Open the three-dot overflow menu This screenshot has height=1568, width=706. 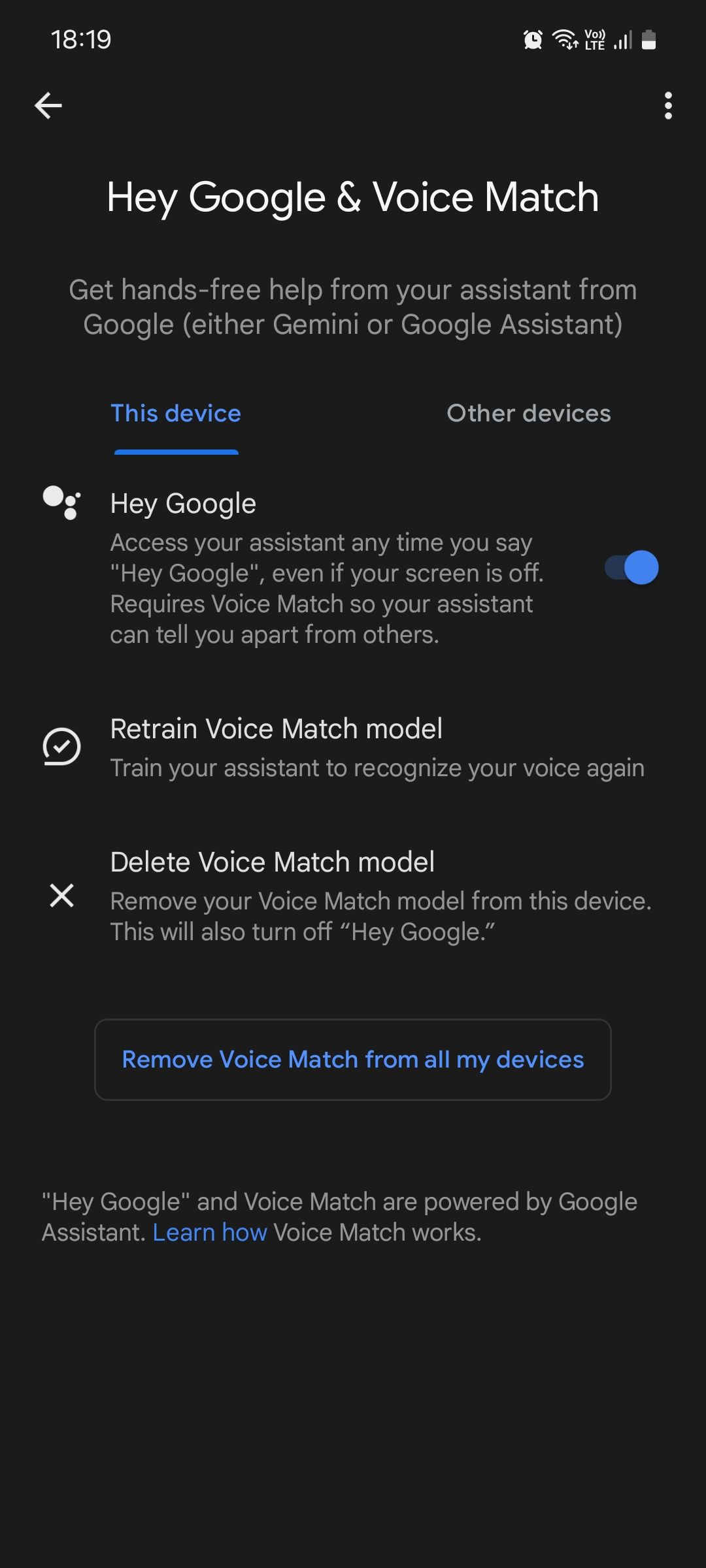point(668,106)
